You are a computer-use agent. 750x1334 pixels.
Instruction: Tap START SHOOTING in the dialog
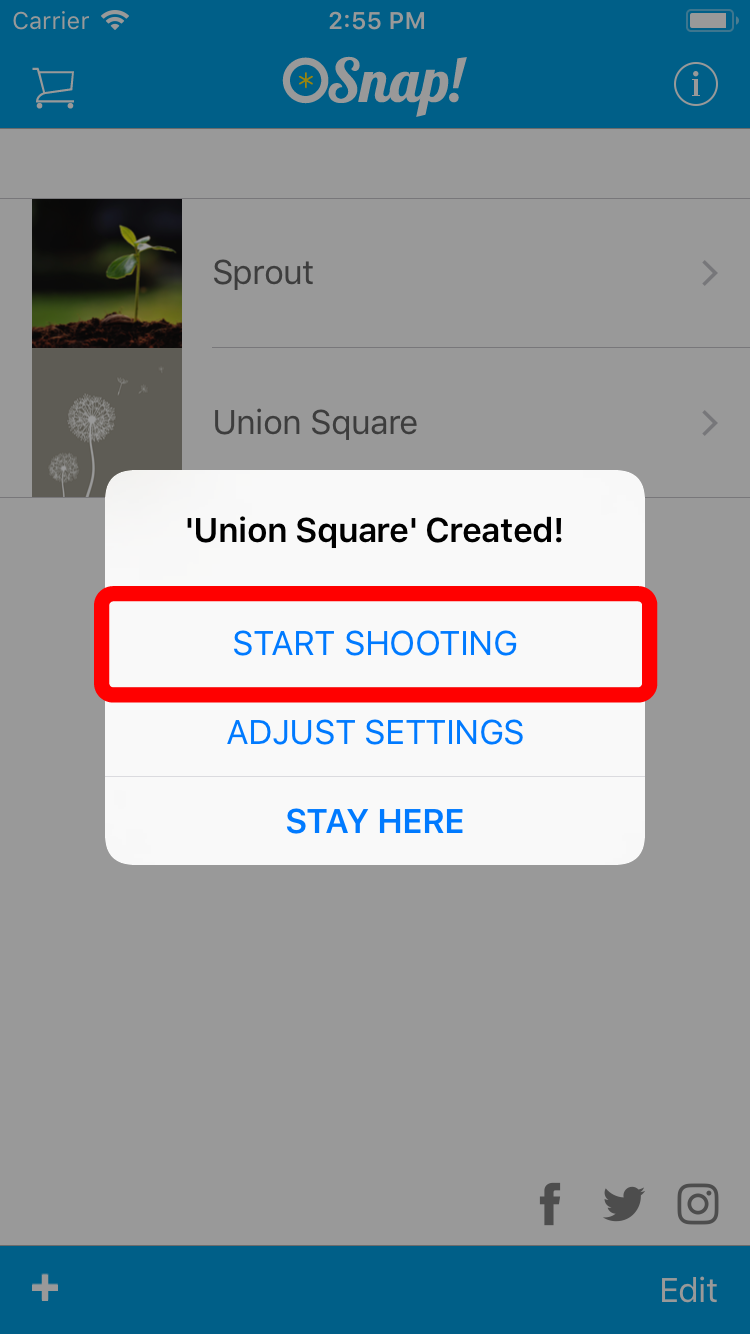[375, 643]
